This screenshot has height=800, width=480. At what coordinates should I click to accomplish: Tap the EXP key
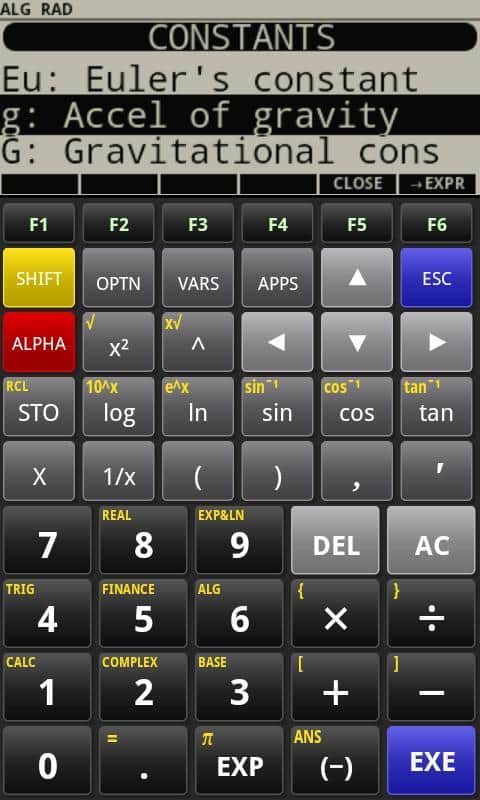(239, 760)
